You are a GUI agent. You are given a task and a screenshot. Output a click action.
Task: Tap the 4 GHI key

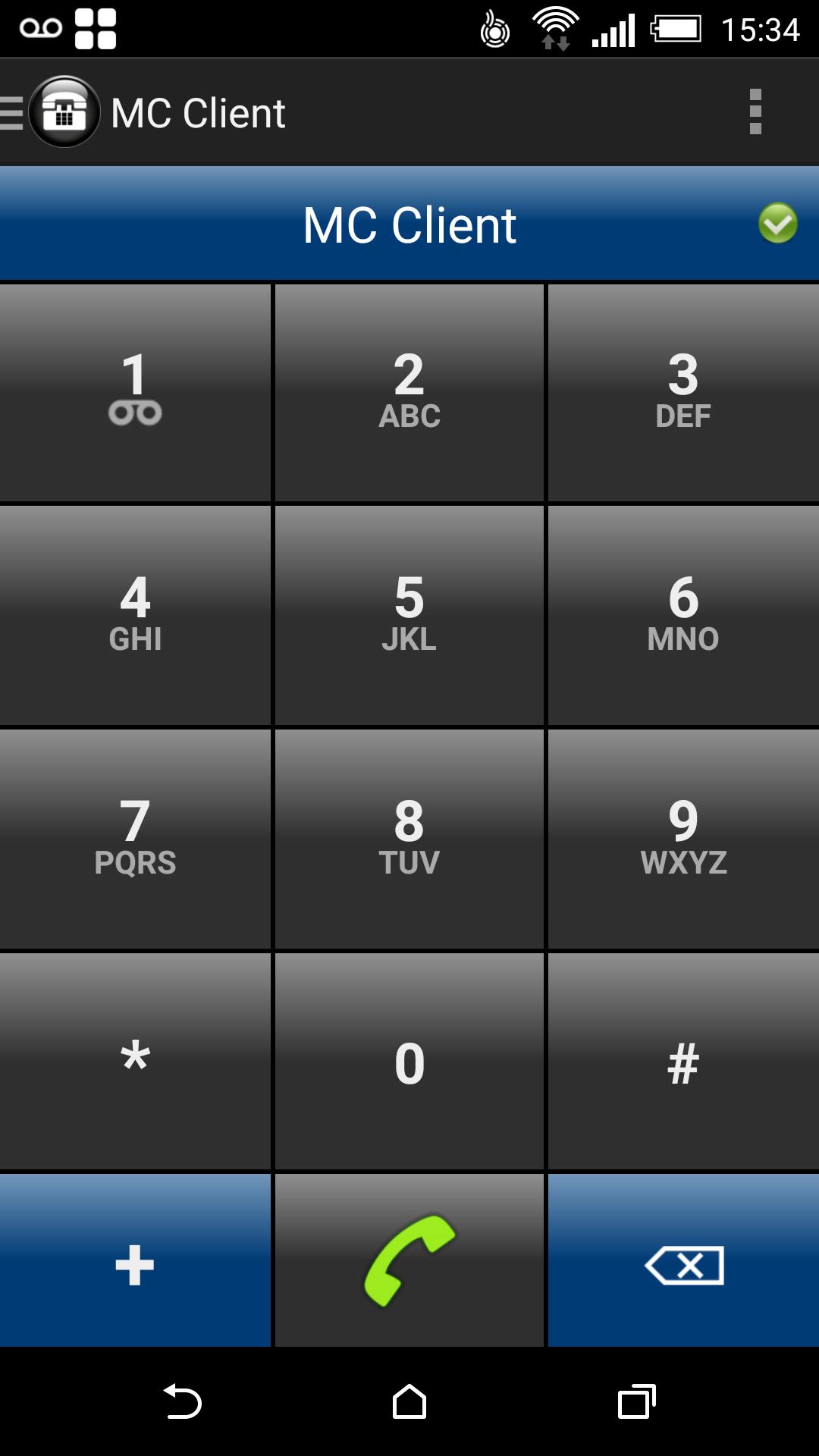point(135,614)
